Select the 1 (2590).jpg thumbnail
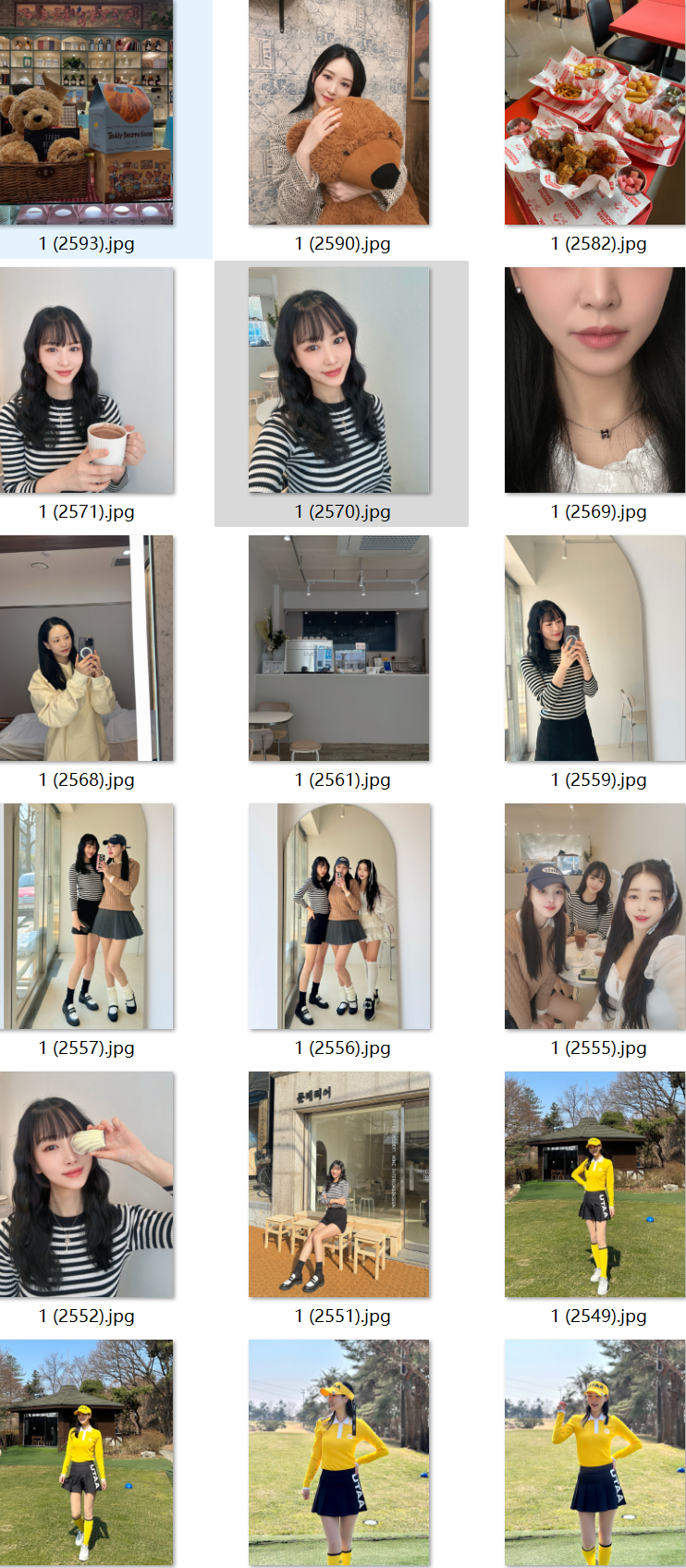This screenshot has height=1568, width=686. [338, 113]
